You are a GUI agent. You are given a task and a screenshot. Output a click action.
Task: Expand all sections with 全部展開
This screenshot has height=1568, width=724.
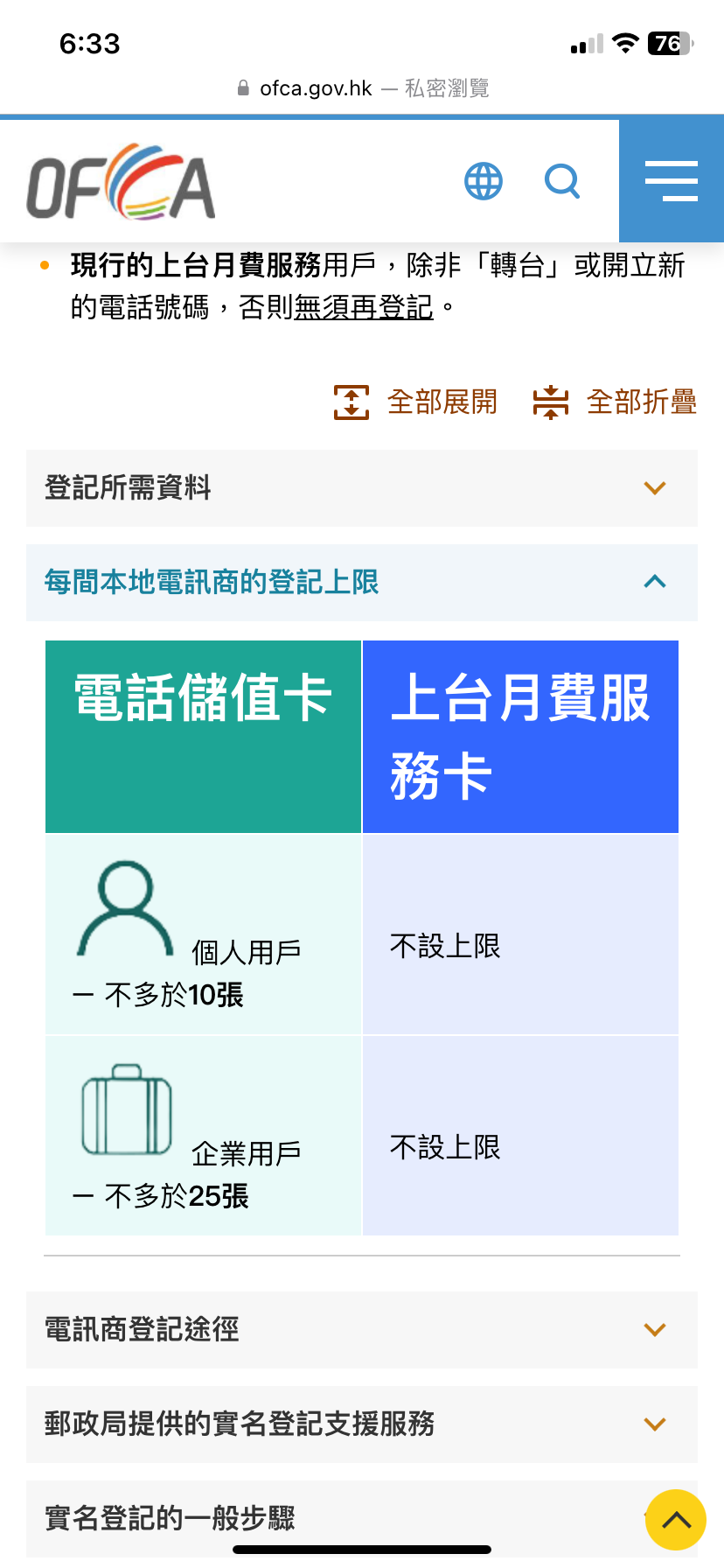pos(416,402)
